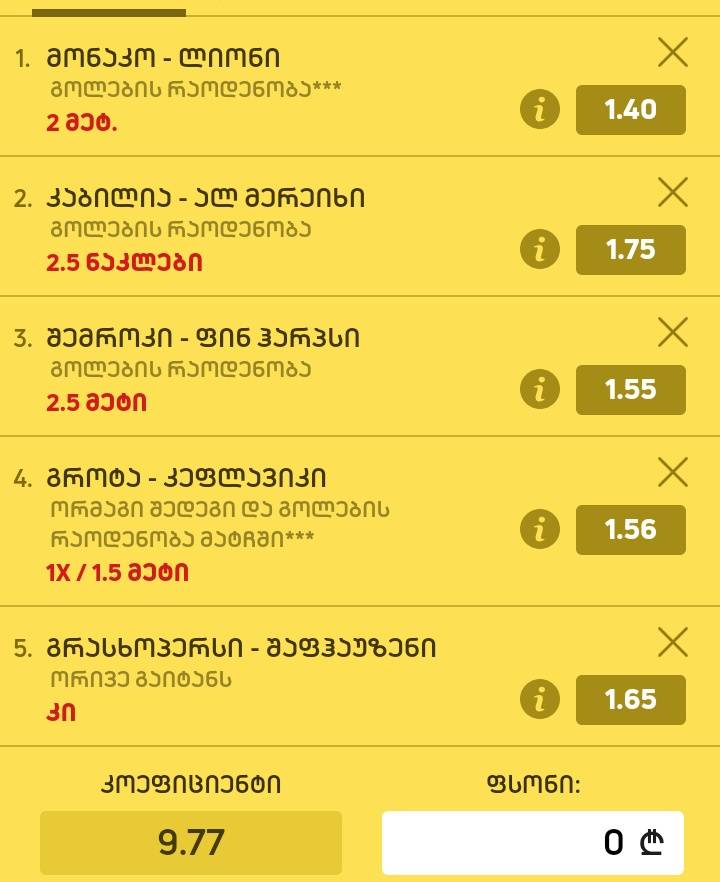Enter the stake amount in ფსონი field
The width and height of the screenshot is (720, 882).
[x=532, y=843]
